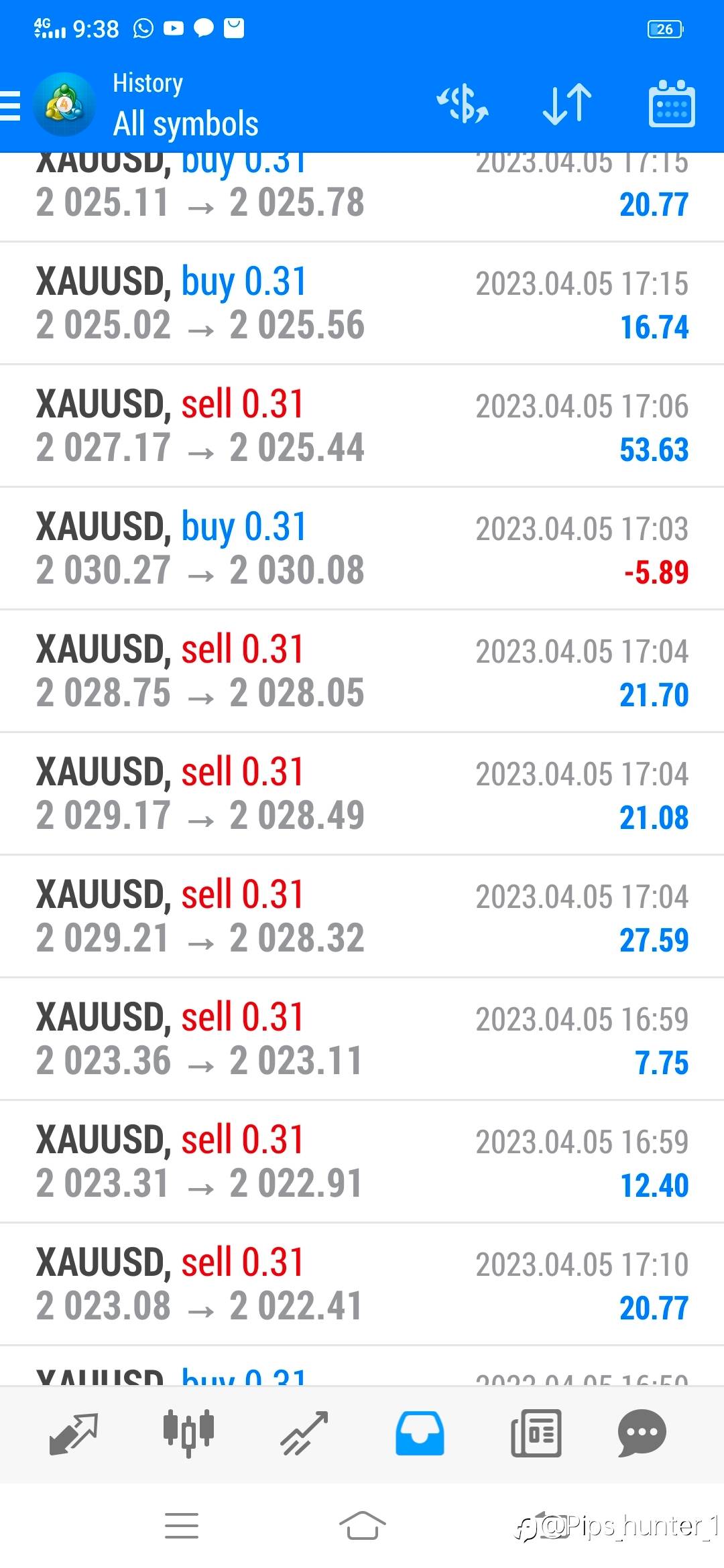Switch to the Quotes tab
The width and height of the screenshot is (724, 1568).
click(x=74, y=1433)
